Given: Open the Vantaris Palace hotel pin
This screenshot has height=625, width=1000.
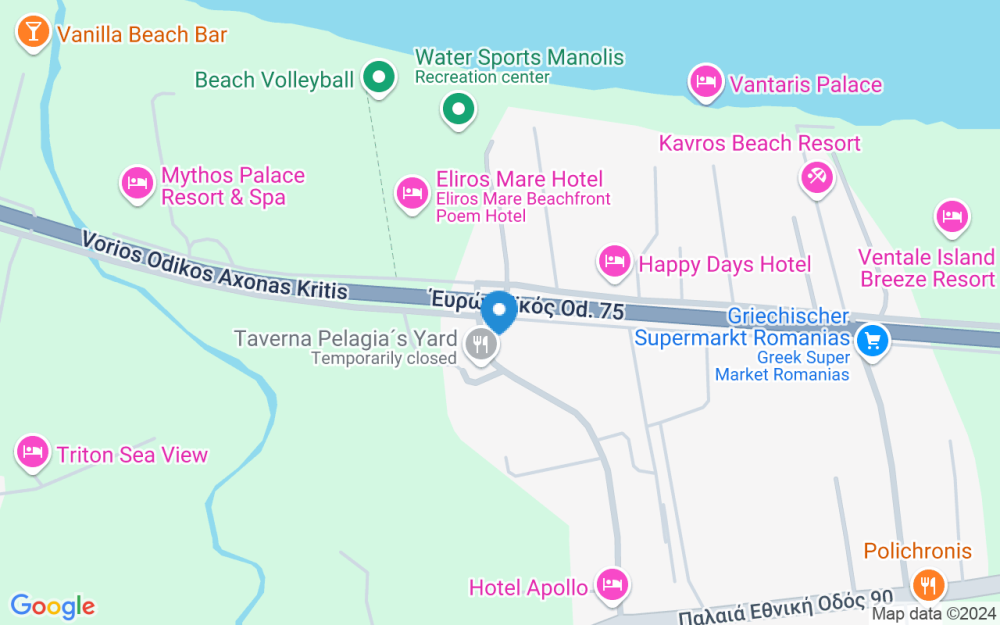Looking at the screenshot, I should pyautogui.click(x=706, y=83).
